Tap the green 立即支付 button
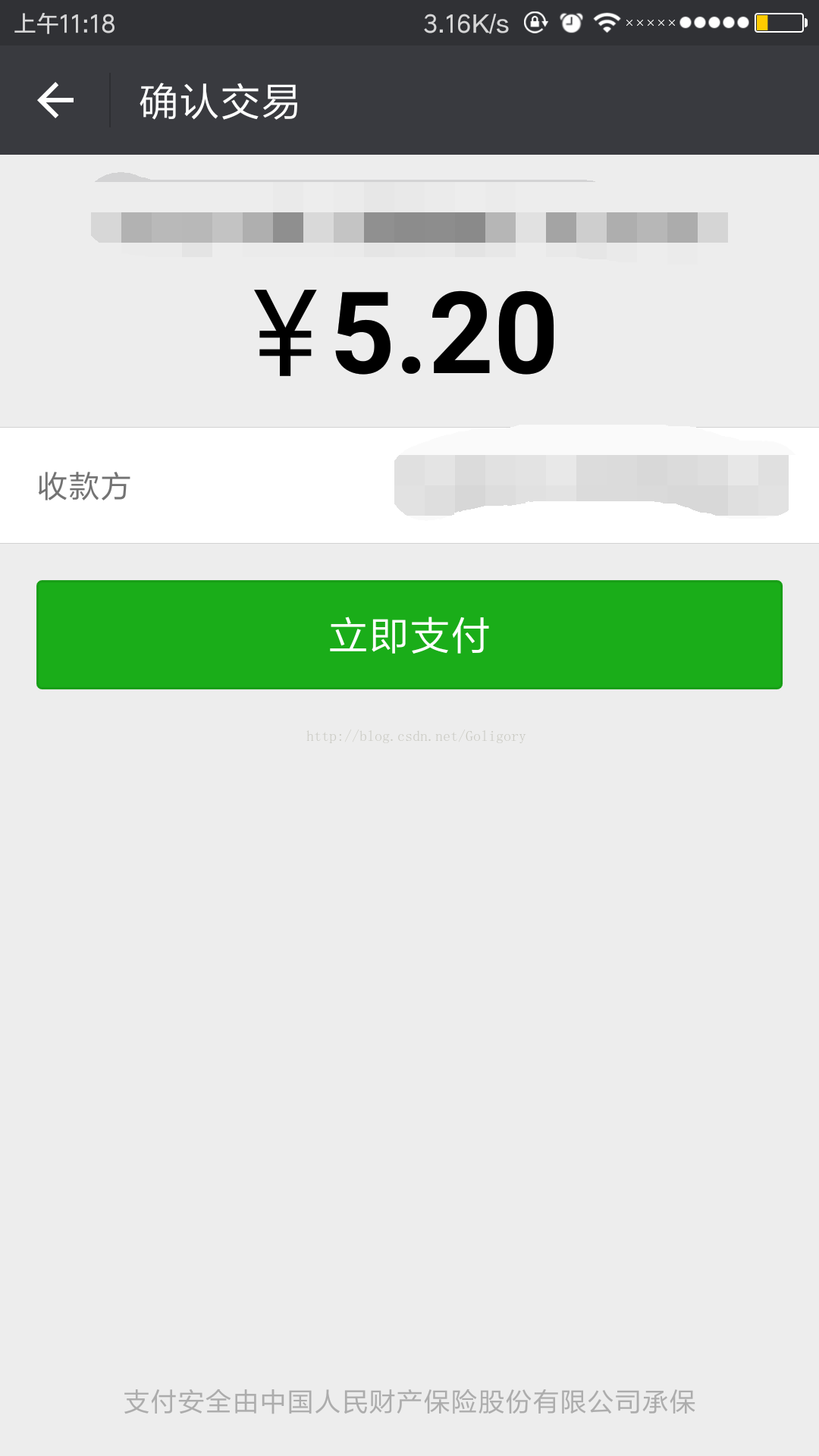This screenshot has height=1456, width=819. 409,635
